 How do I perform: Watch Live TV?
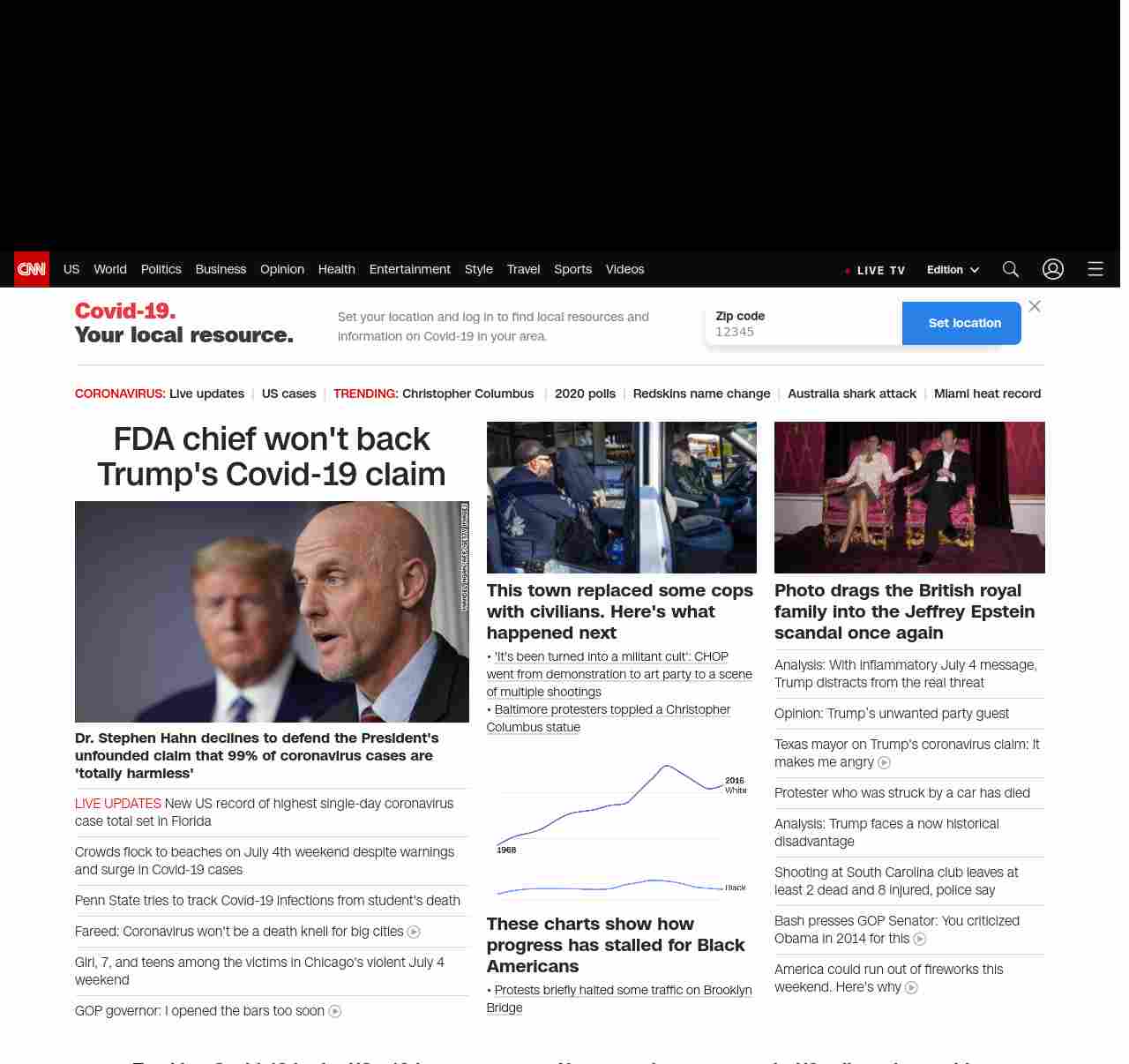pyautogui.click(x=875, y=270)
